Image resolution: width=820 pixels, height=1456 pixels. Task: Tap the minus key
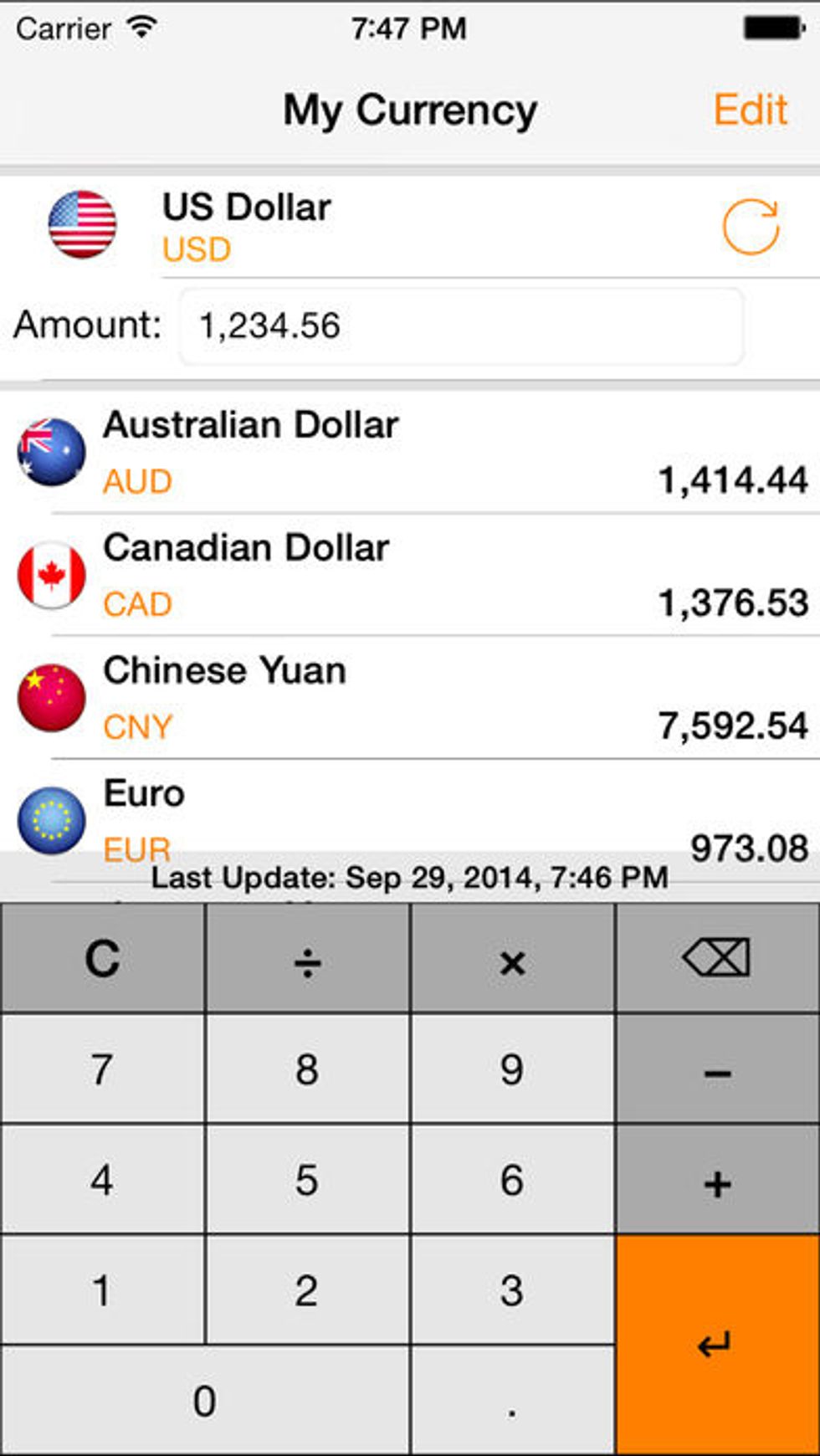[x=718, y=1069]
